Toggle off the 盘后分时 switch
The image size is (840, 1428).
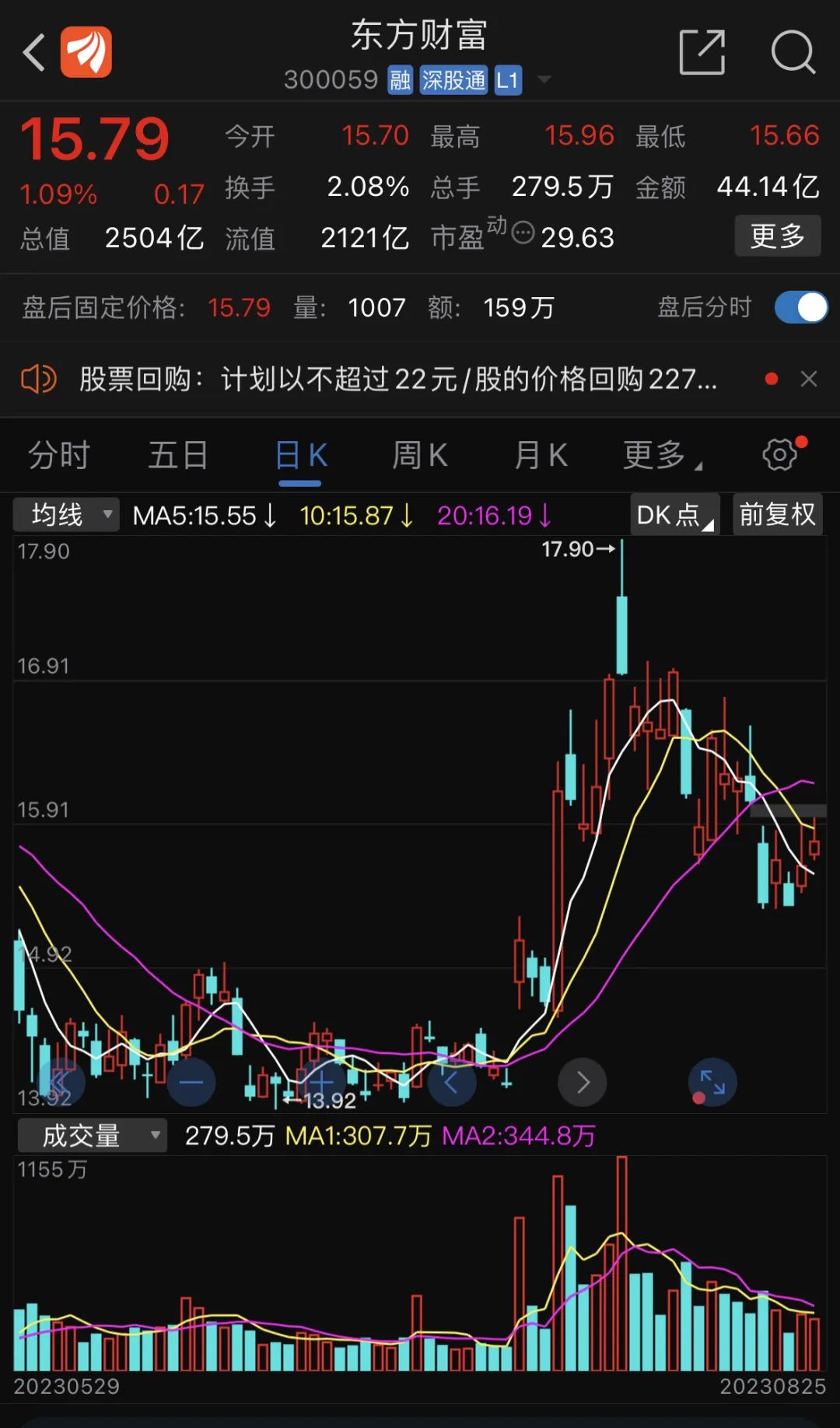tap(801, 307)
